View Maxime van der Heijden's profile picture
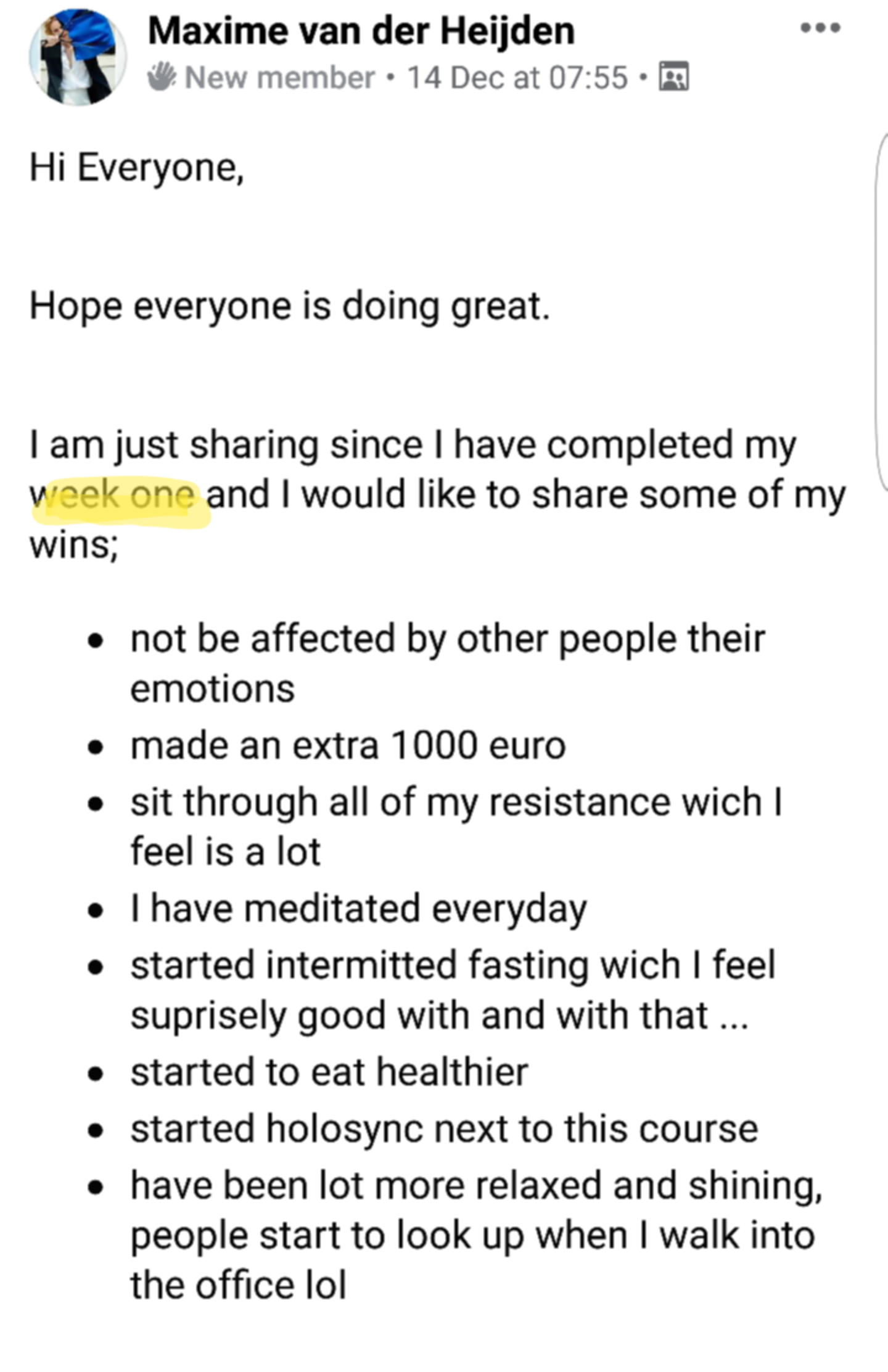 tap(78, 57)
